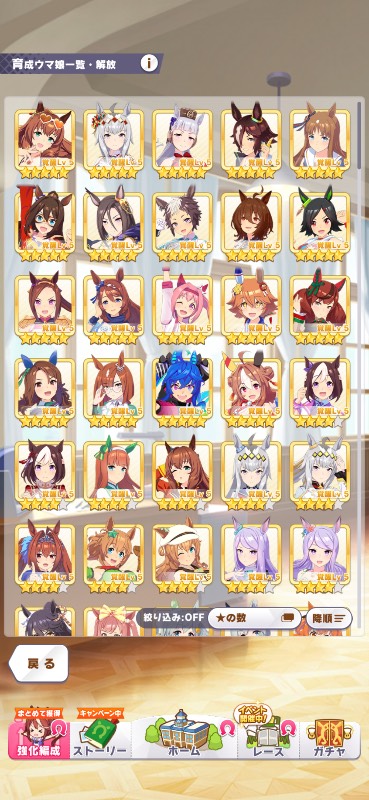Open the info icon beside 育成ウマ娘一覧・解放
The height and width of the screenshot is (800, 369).
click(149, 64)
